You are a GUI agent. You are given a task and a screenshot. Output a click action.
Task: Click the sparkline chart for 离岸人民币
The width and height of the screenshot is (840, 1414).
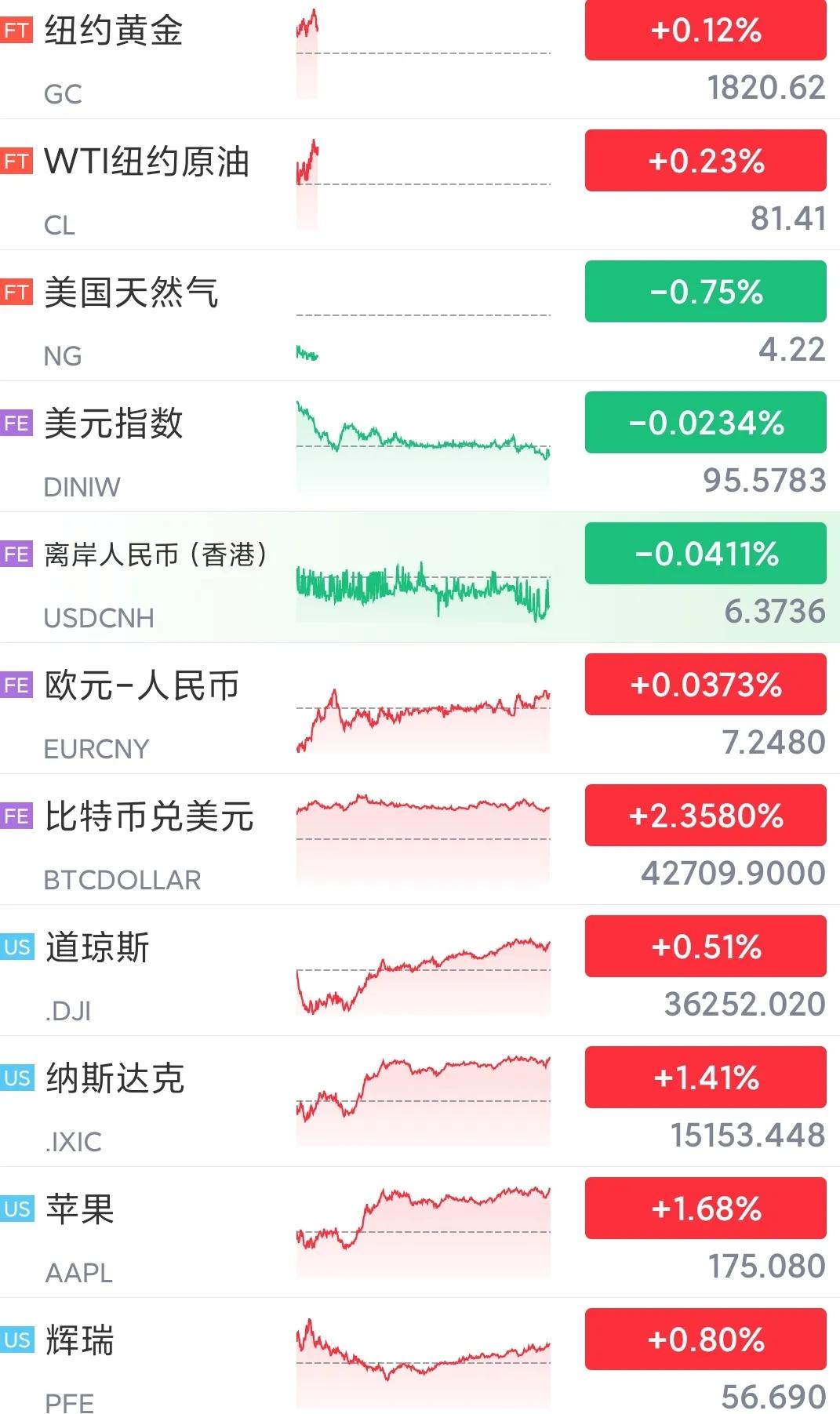[x=422, y=588]
